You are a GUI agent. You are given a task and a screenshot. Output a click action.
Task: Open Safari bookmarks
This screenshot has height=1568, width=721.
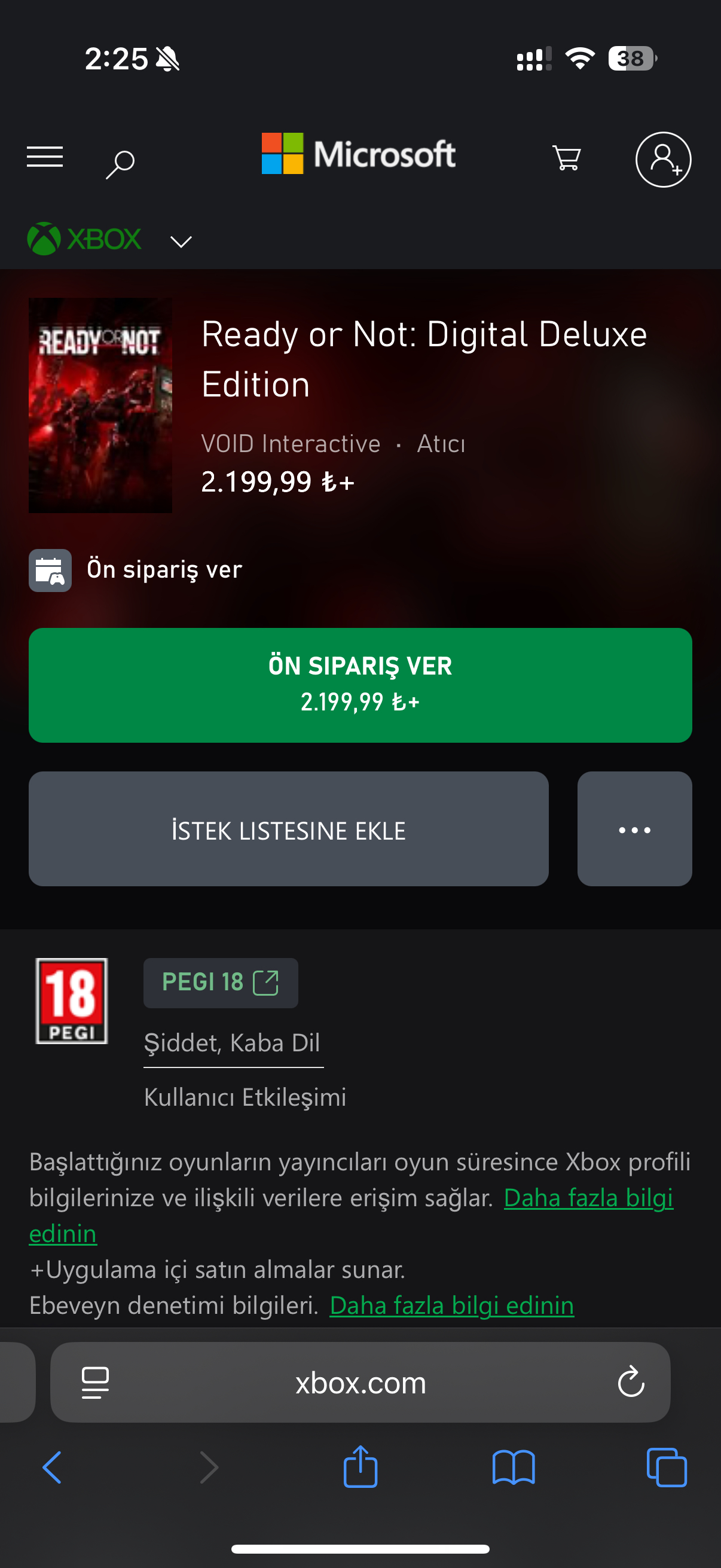(x=514, y=1467)
